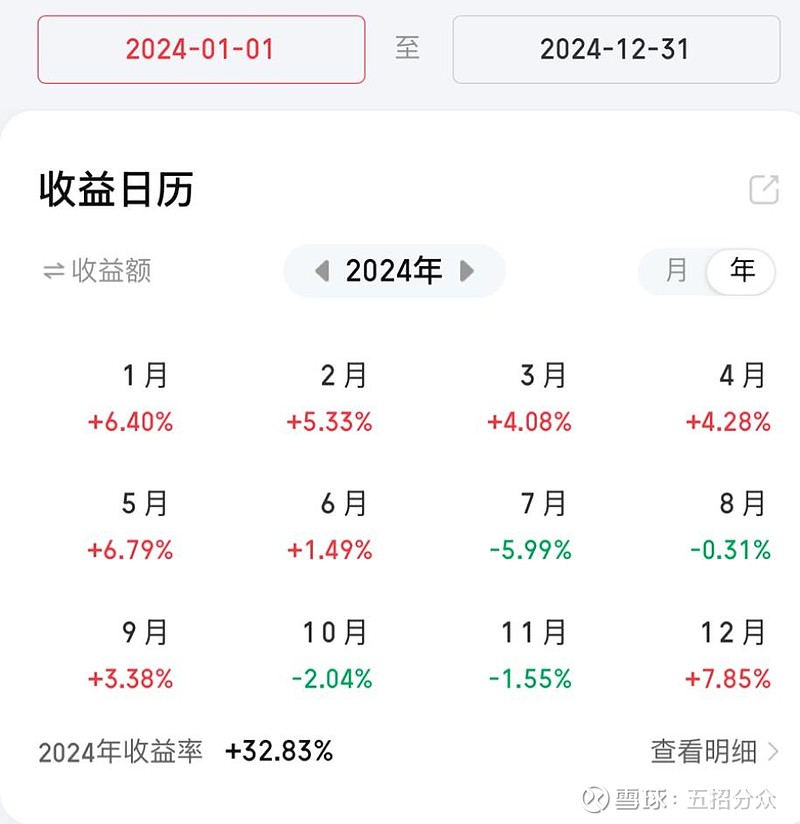The width and height of the screenshot is (800, 824).
Task: Click the left arrow to view 2023年
Action: (x=320, y=271)
